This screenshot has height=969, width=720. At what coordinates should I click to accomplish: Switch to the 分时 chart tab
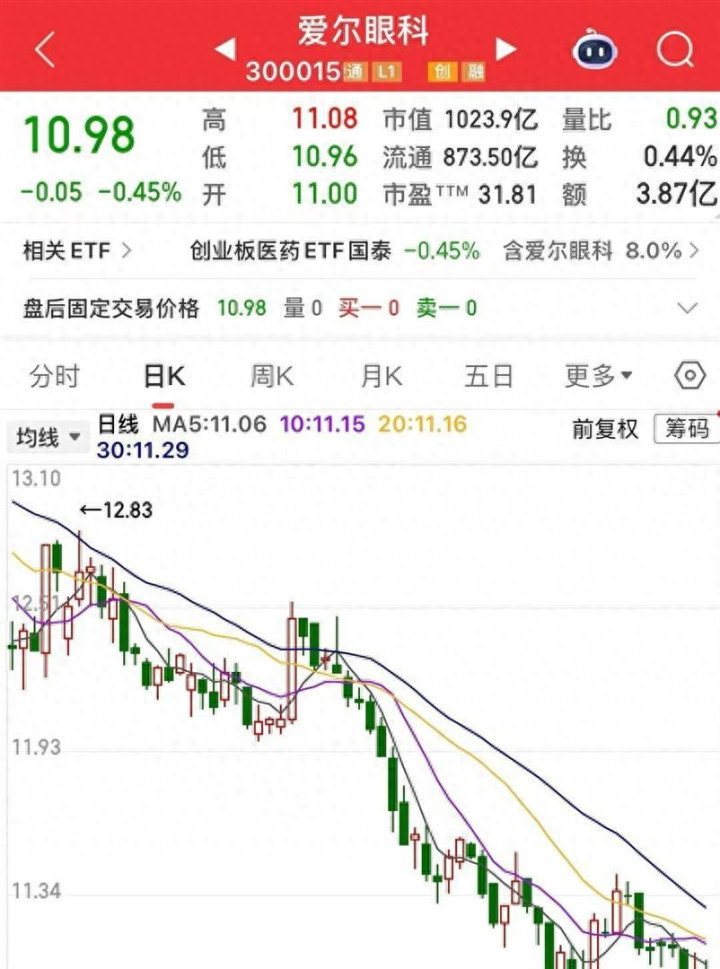[x=54, y=377]
